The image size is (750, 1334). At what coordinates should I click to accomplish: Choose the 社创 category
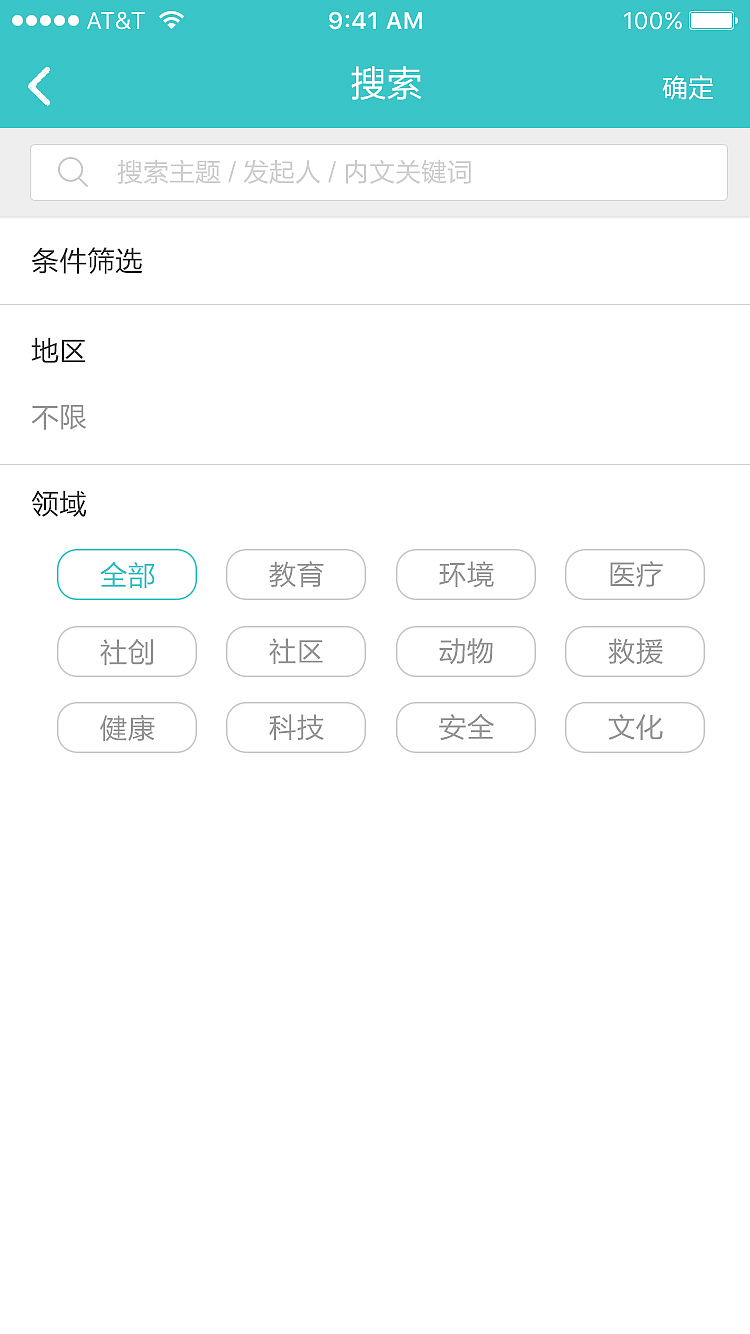(126, 651)
